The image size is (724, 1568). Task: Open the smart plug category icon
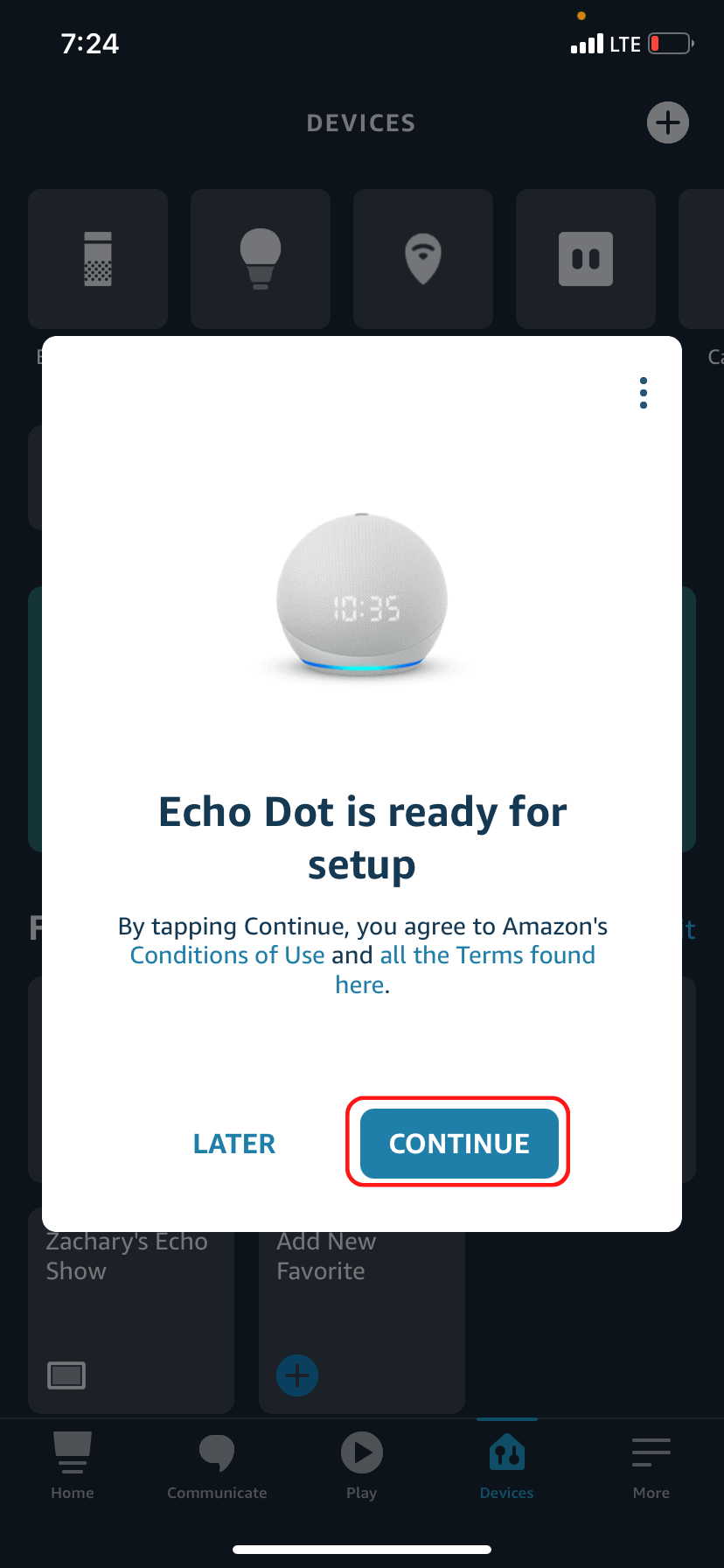[x=585, y=258]
